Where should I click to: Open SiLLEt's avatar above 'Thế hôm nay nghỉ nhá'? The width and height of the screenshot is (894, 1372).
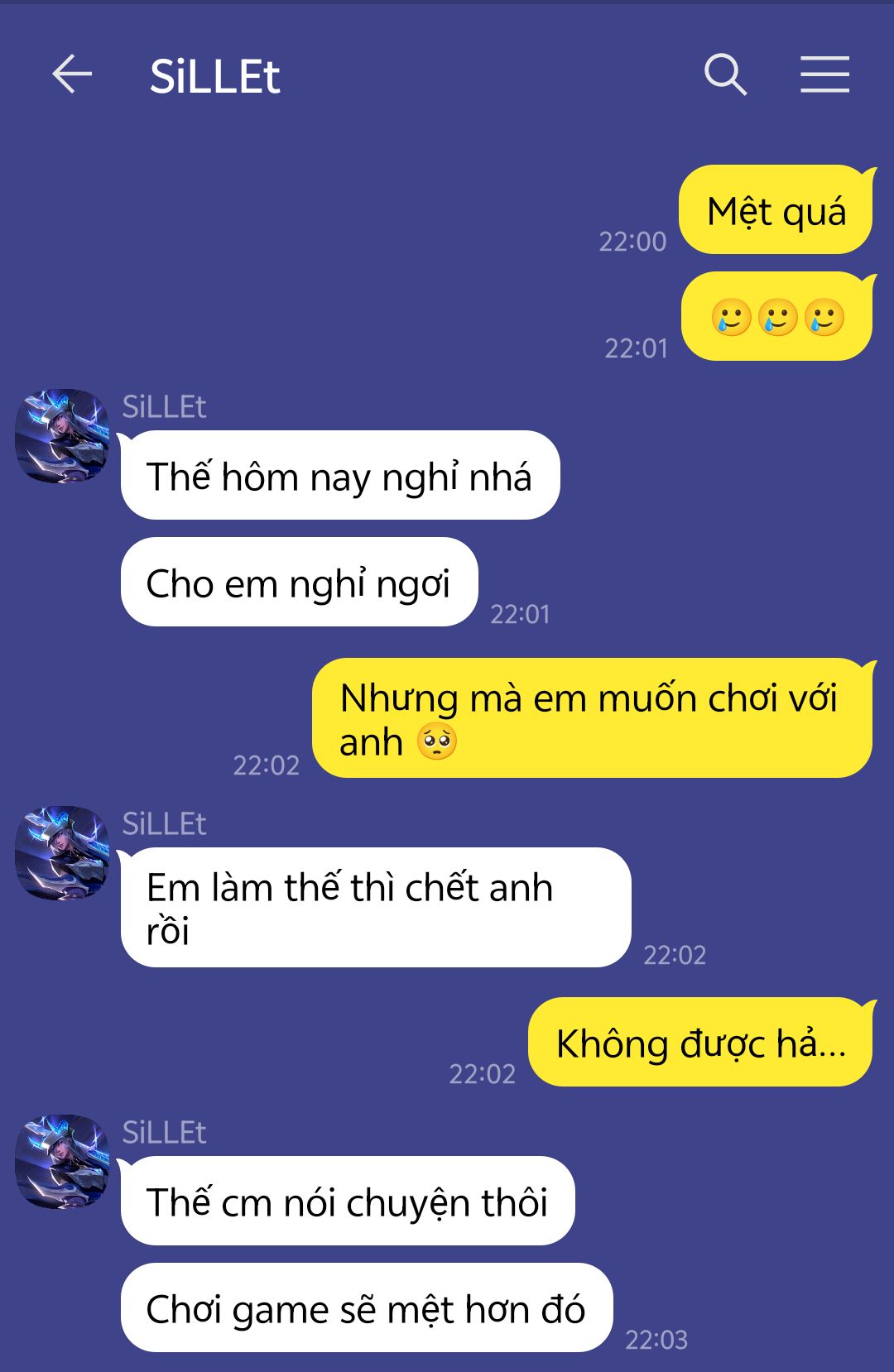62,436
